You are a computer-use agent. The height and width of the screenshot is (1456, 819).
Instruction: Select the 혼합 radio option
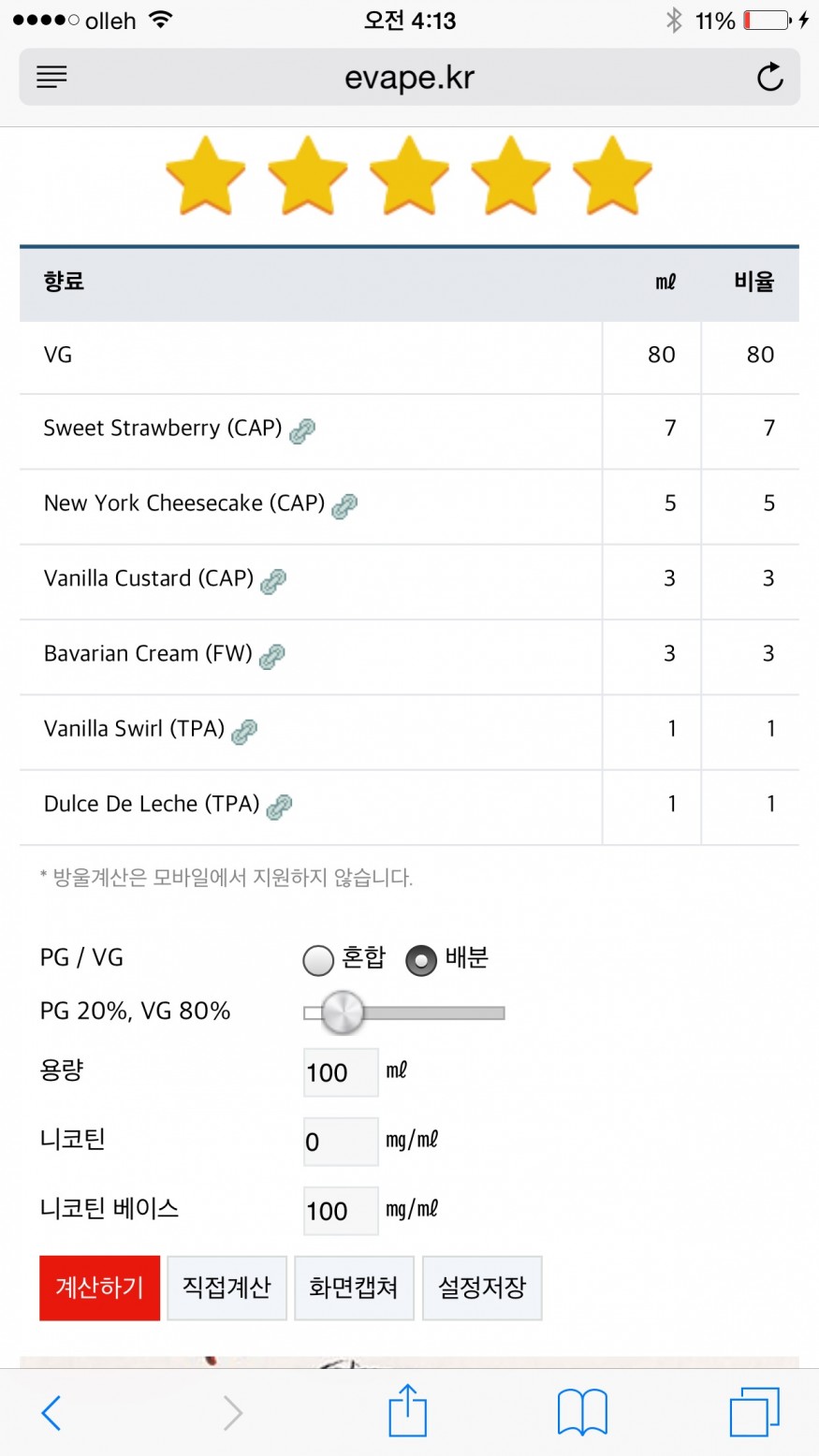318,960
